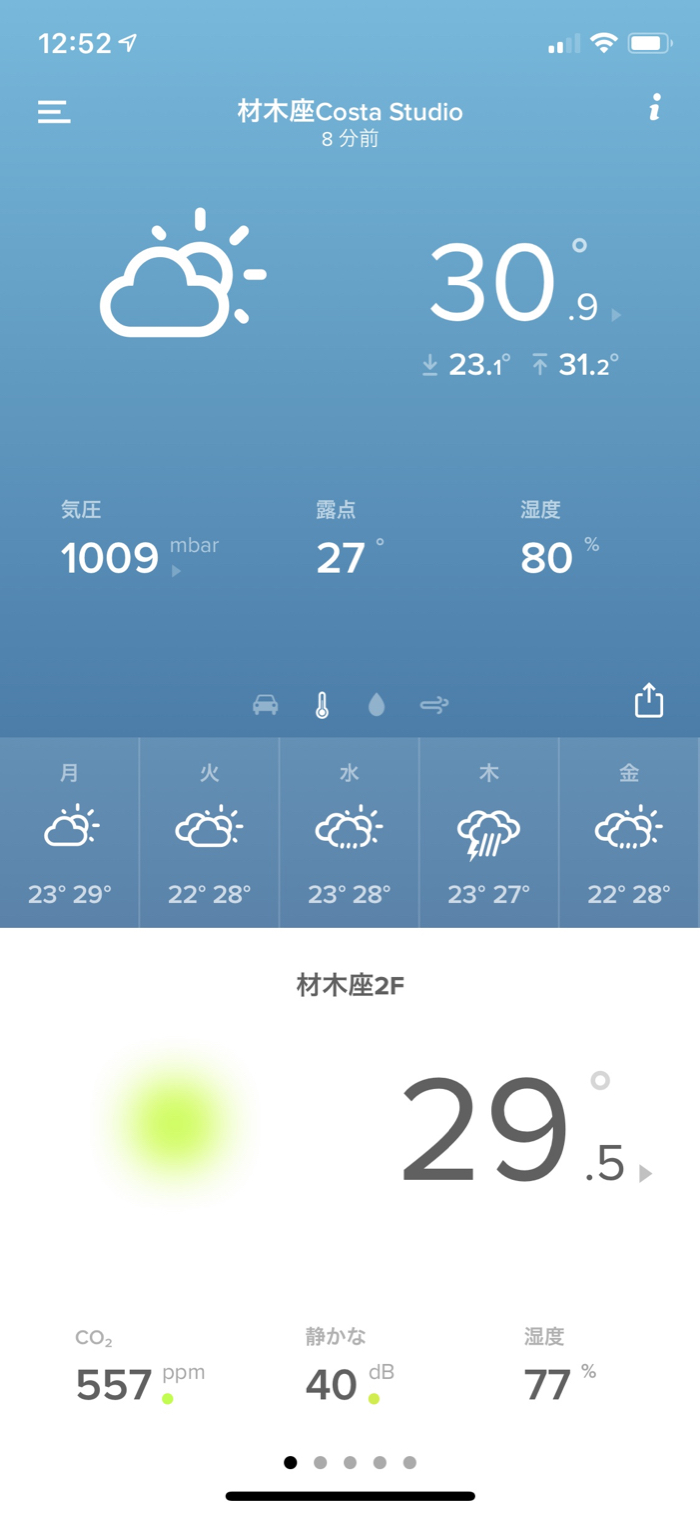The image size is (700, 1516).
Task: Select the car icon view
Action: [265, 705]
